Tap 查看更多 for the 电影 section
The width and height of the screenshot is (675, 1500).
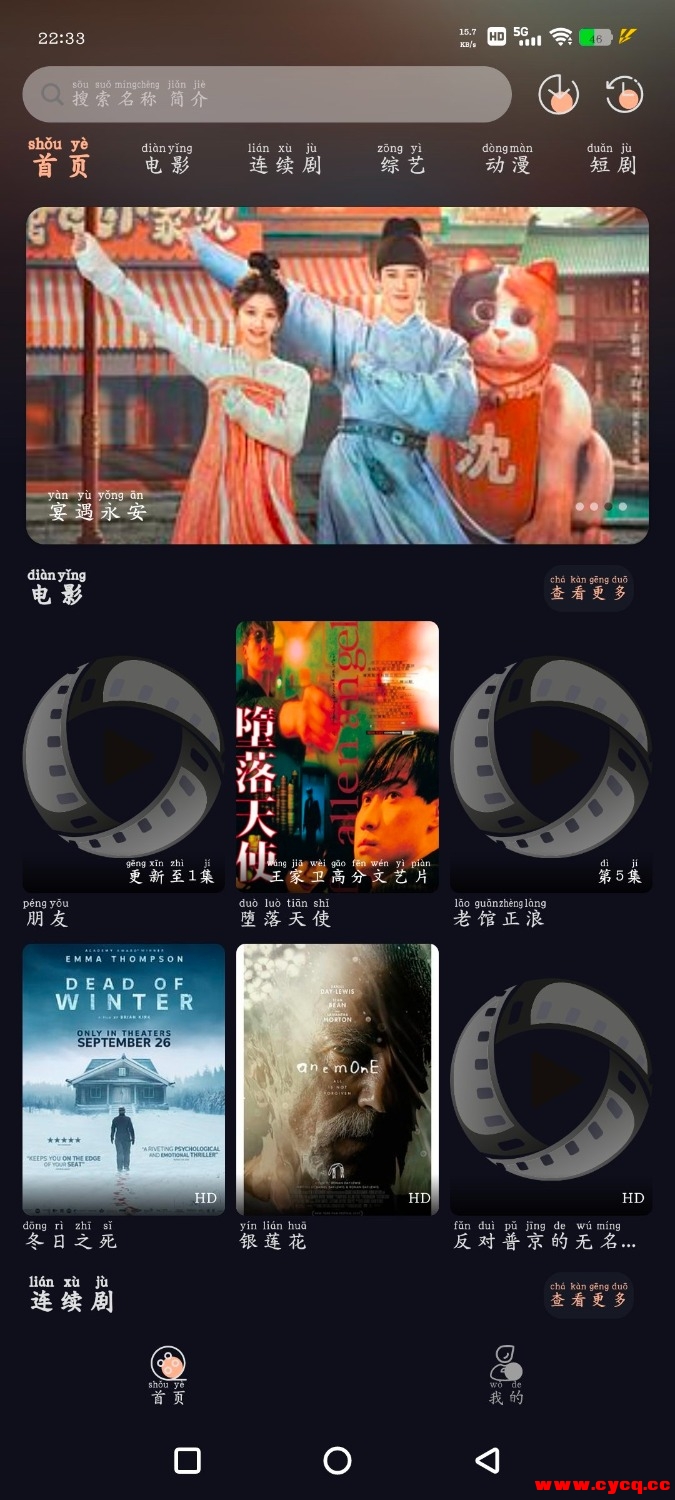589,588
